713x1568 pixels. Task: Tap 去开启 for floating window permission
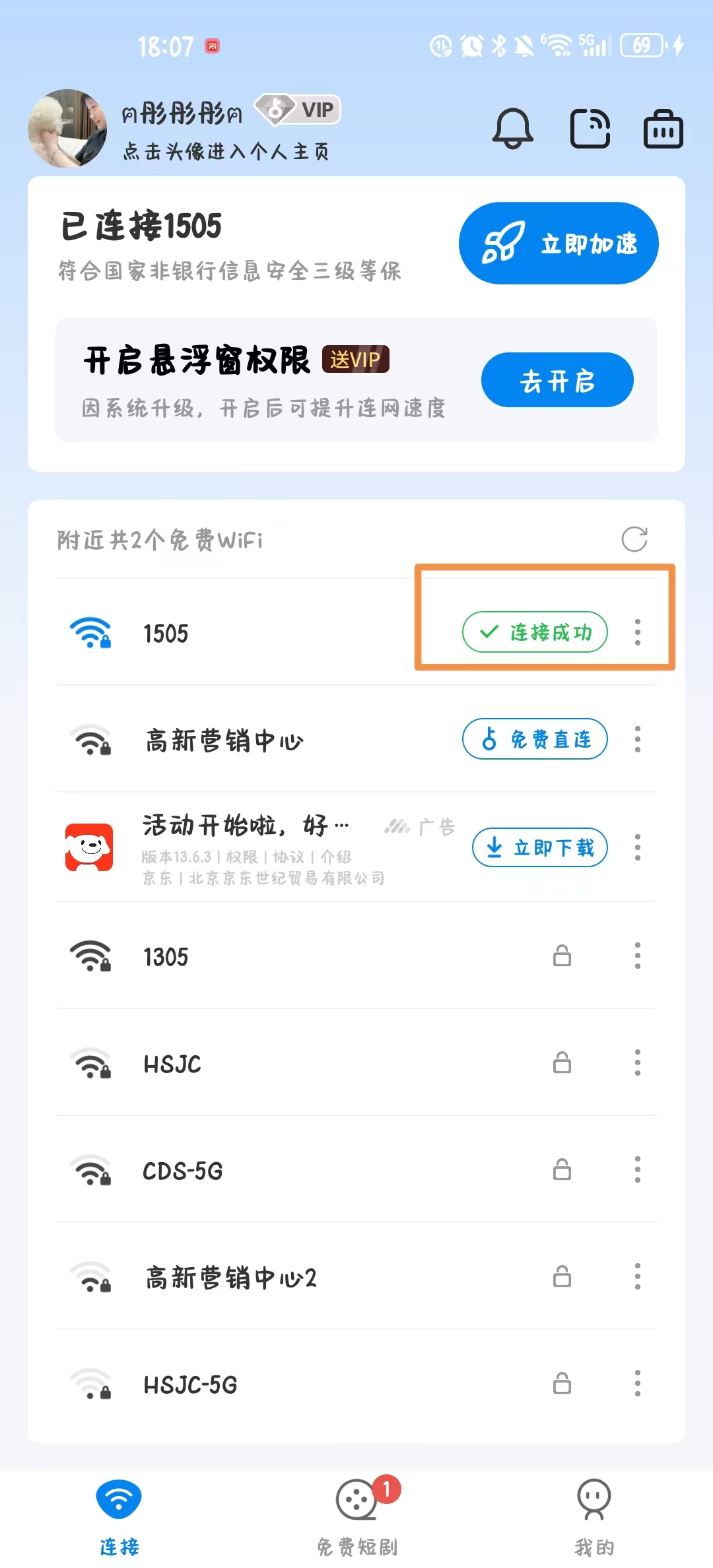[x=557, y=380]
